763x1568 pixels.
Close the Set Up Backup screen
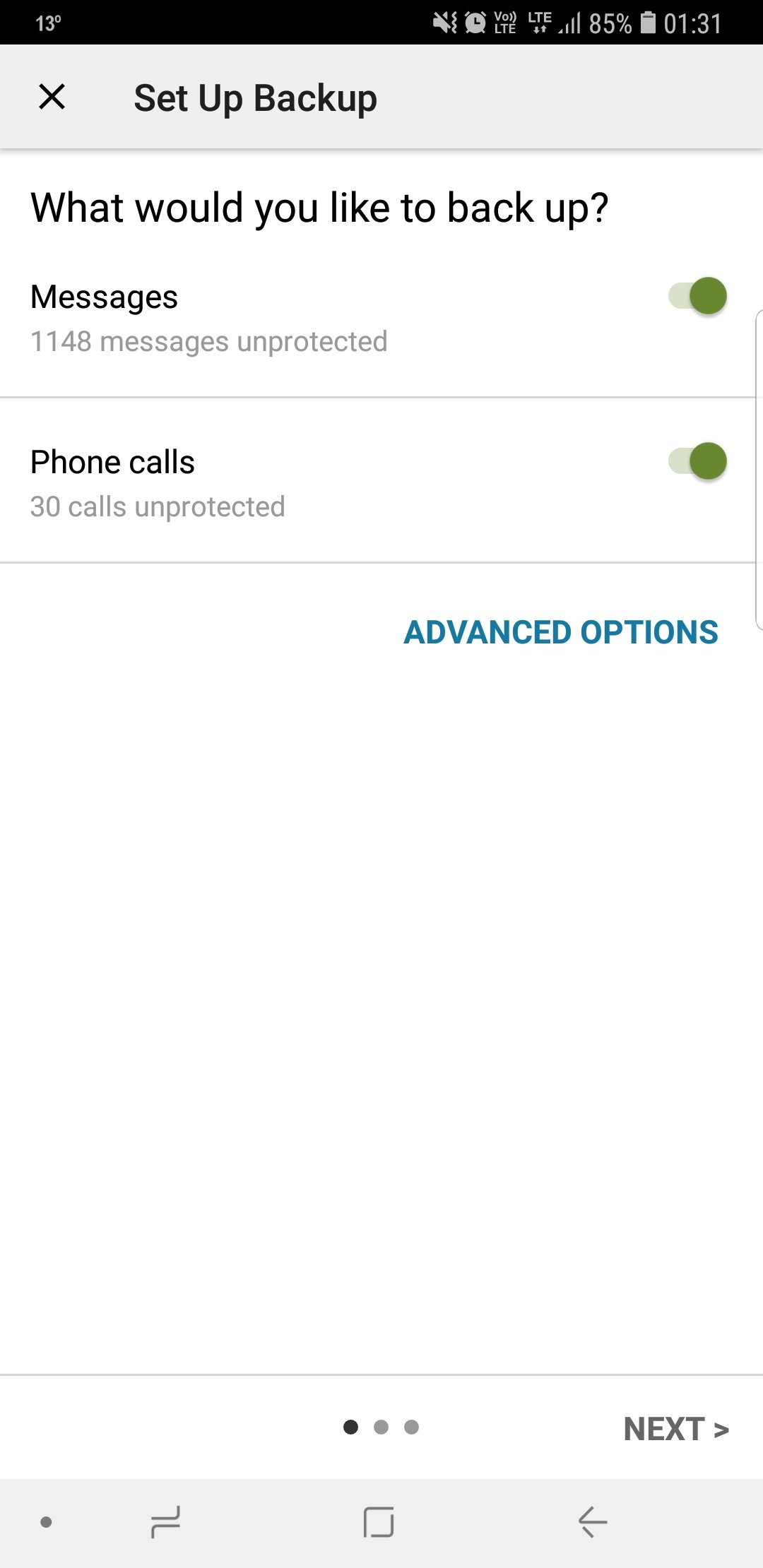pyautogui.click(x=52, y=97)
